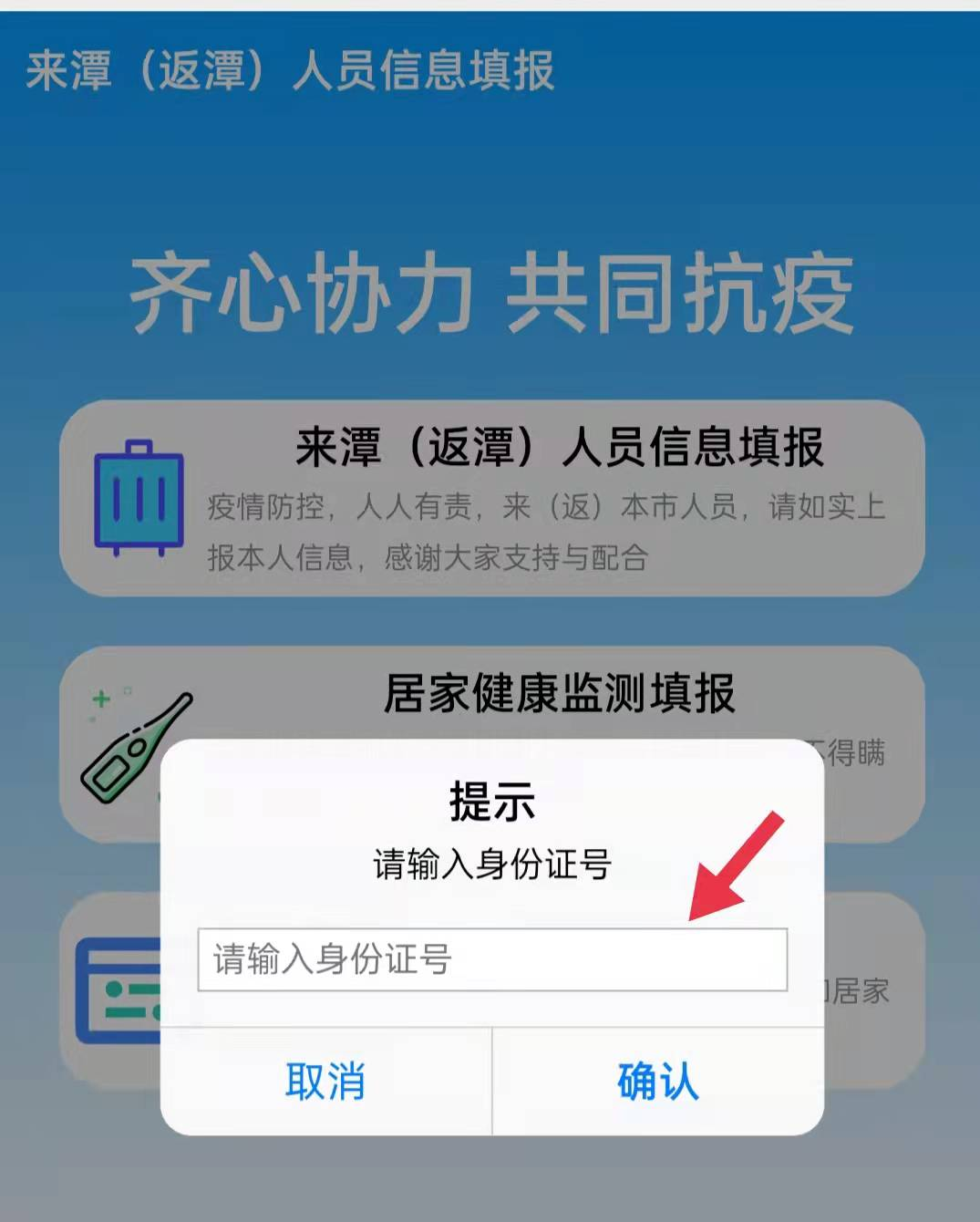Image resolution: width=980 pixels, height=1222 pixels.
Task: Click the suitcase icon beside 来潭（返潭）人员信息填报
Action: pyautogui.click(x=139, y=497)
